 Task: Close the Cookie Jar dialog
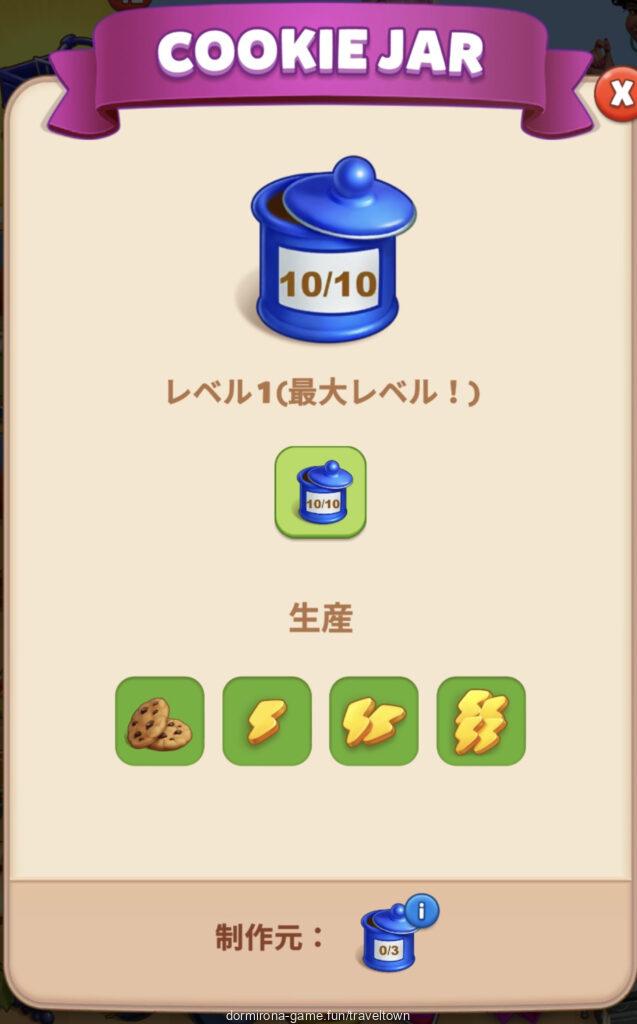point(619,95)
